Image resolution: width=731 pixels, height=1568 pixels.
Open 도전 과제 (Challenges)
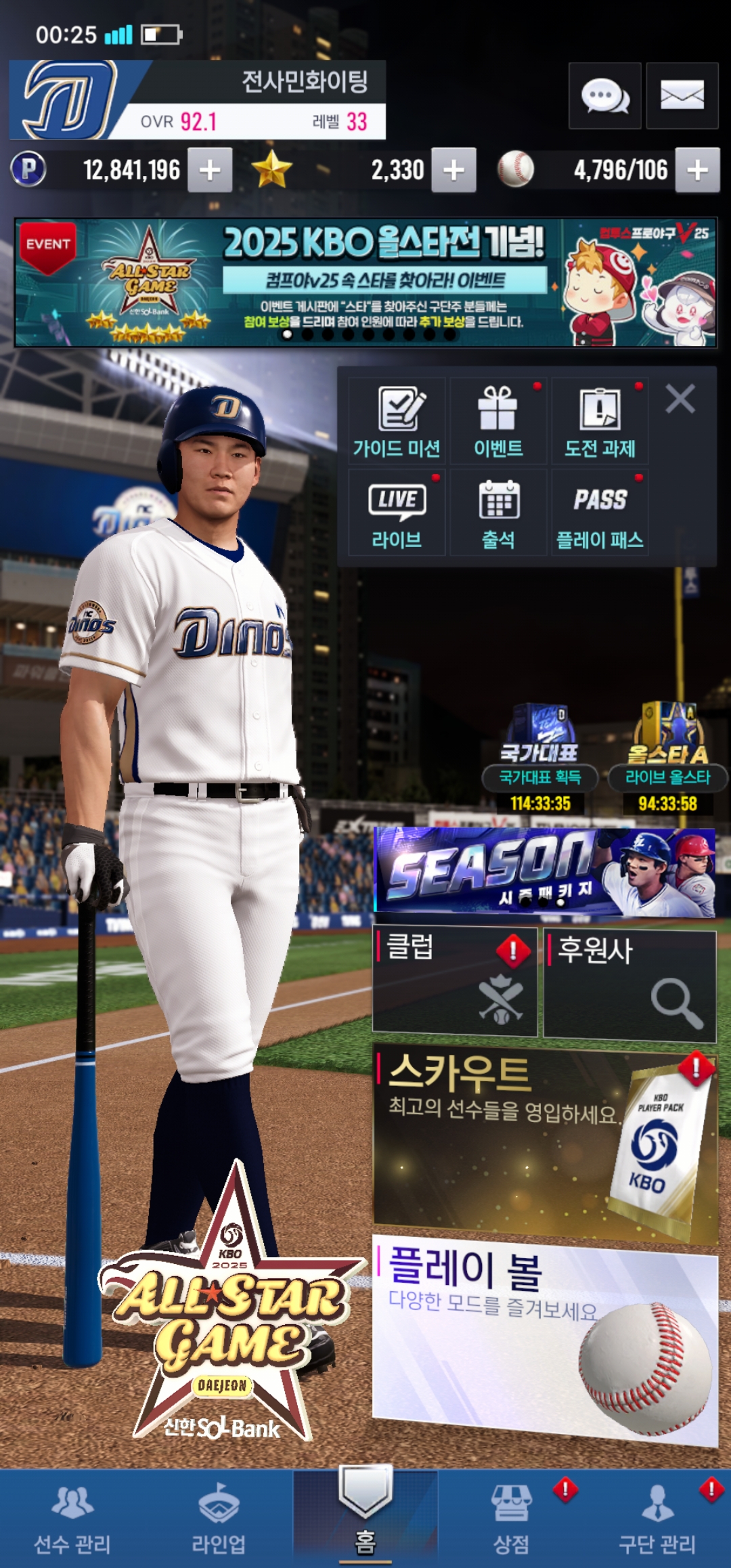600,421
